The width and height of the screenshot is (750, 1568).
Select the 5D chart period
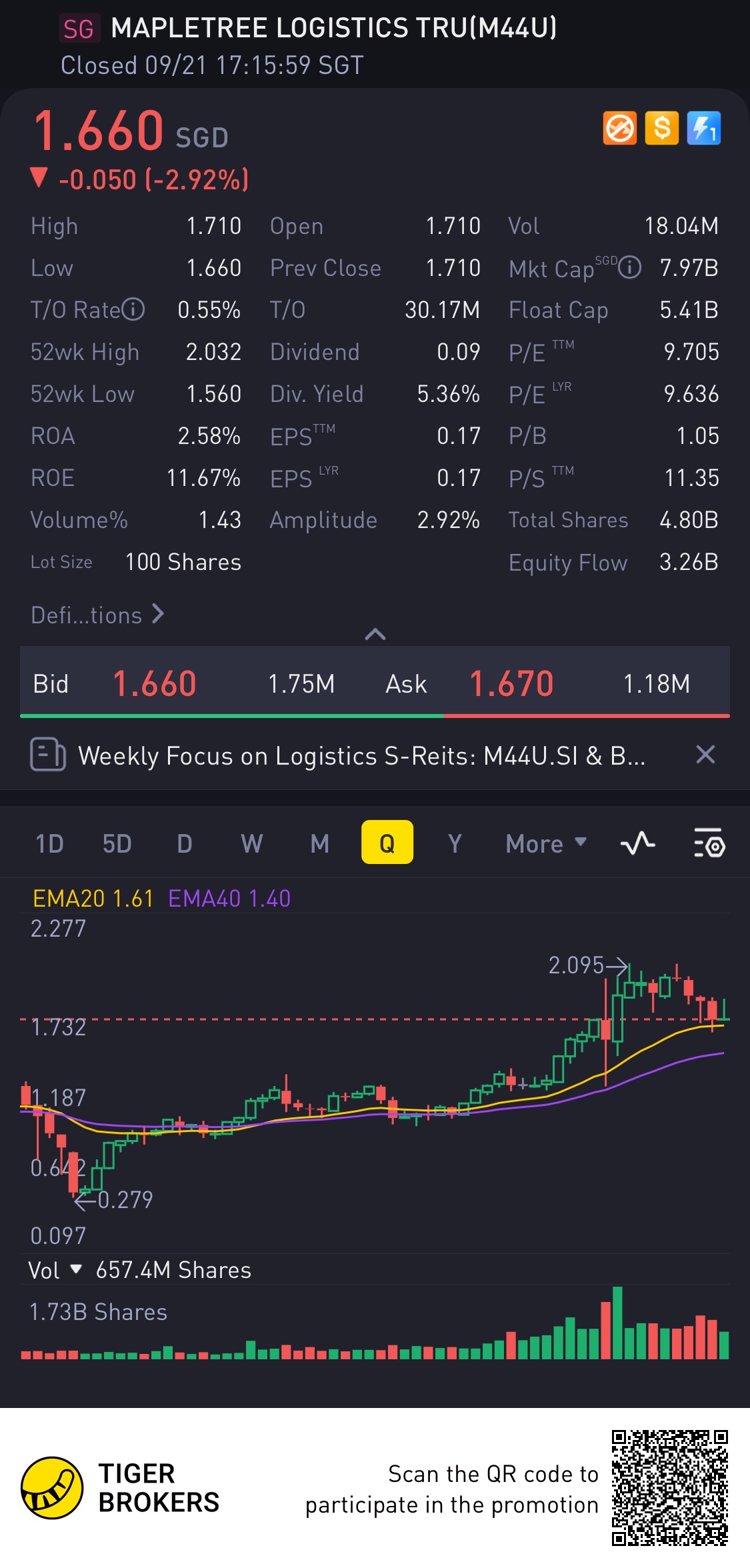click(117, 843)
